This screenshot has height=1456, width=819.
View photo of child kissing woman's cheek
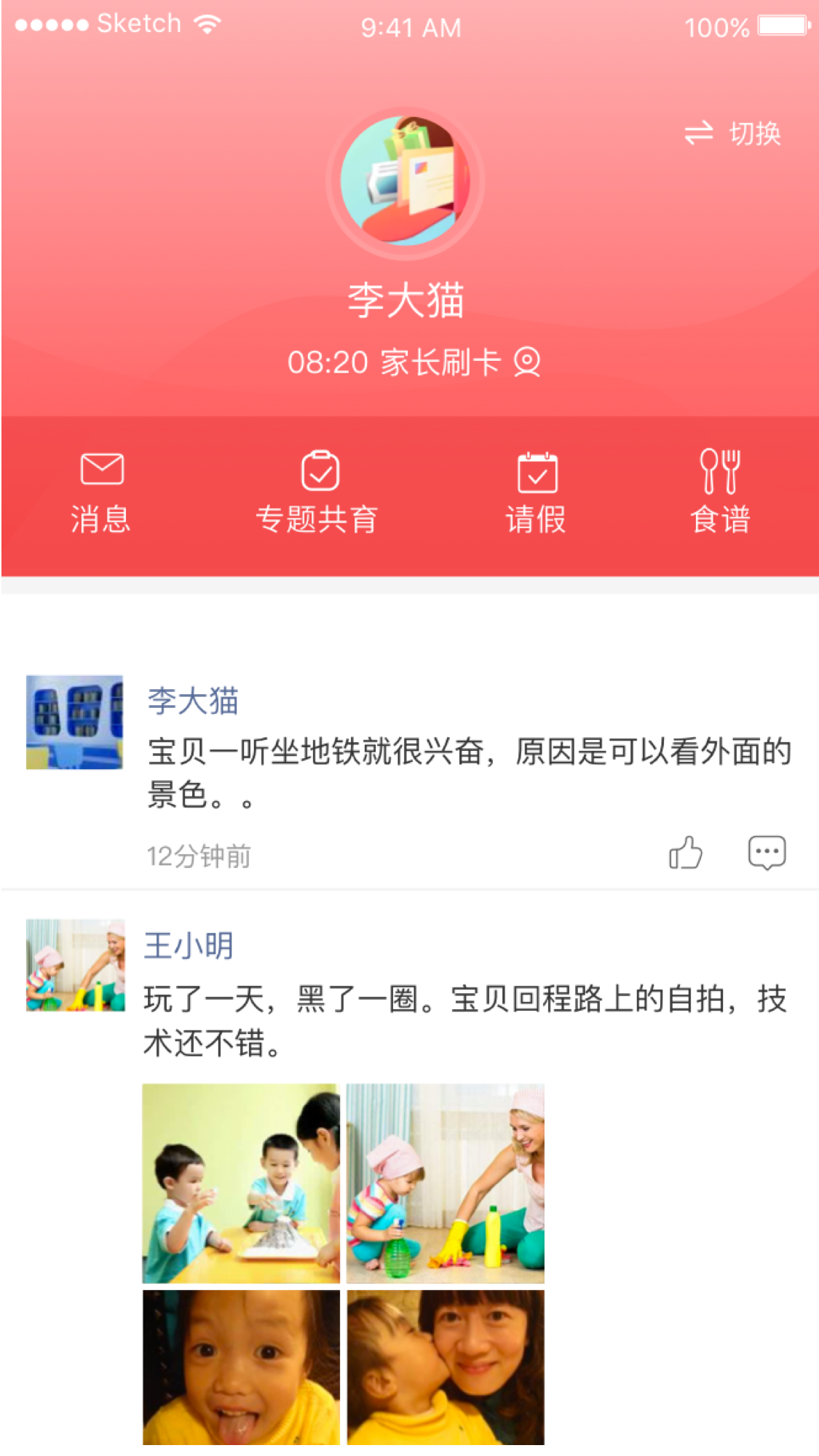pyautogui.click(x=446, y=1367)
